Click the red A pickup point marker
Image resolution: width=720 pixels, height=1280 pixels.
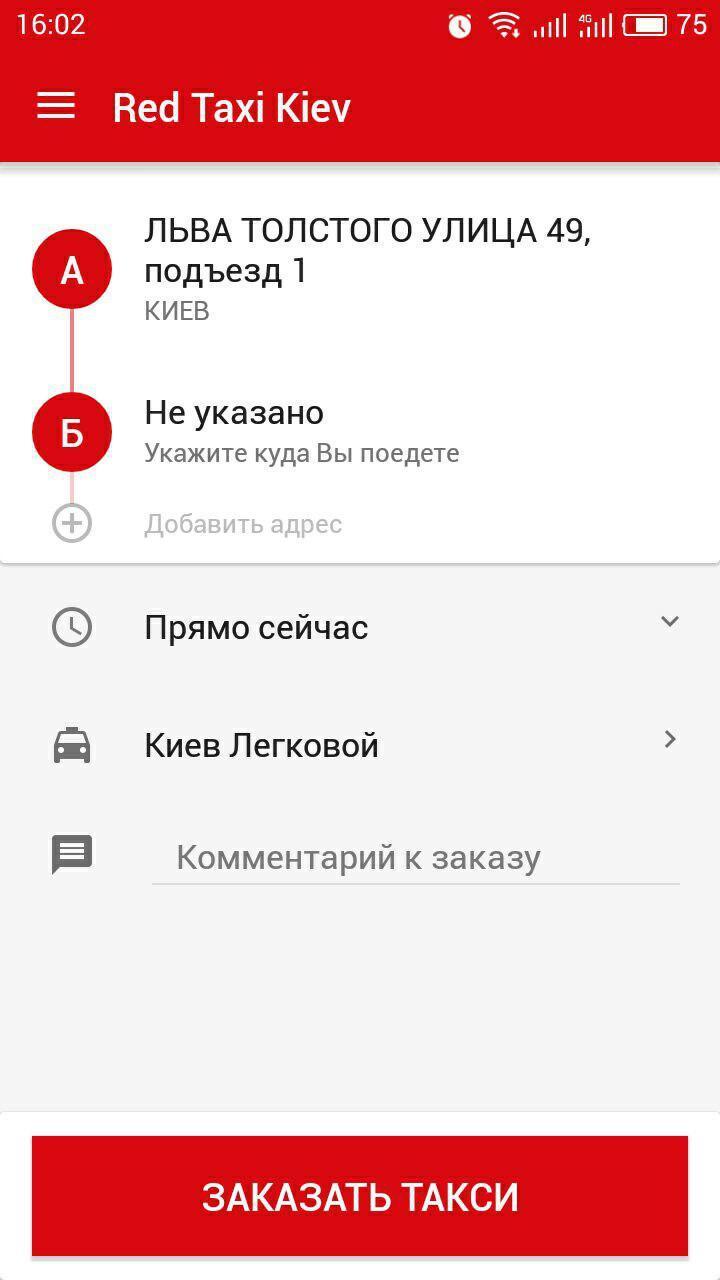click(71, 267)
